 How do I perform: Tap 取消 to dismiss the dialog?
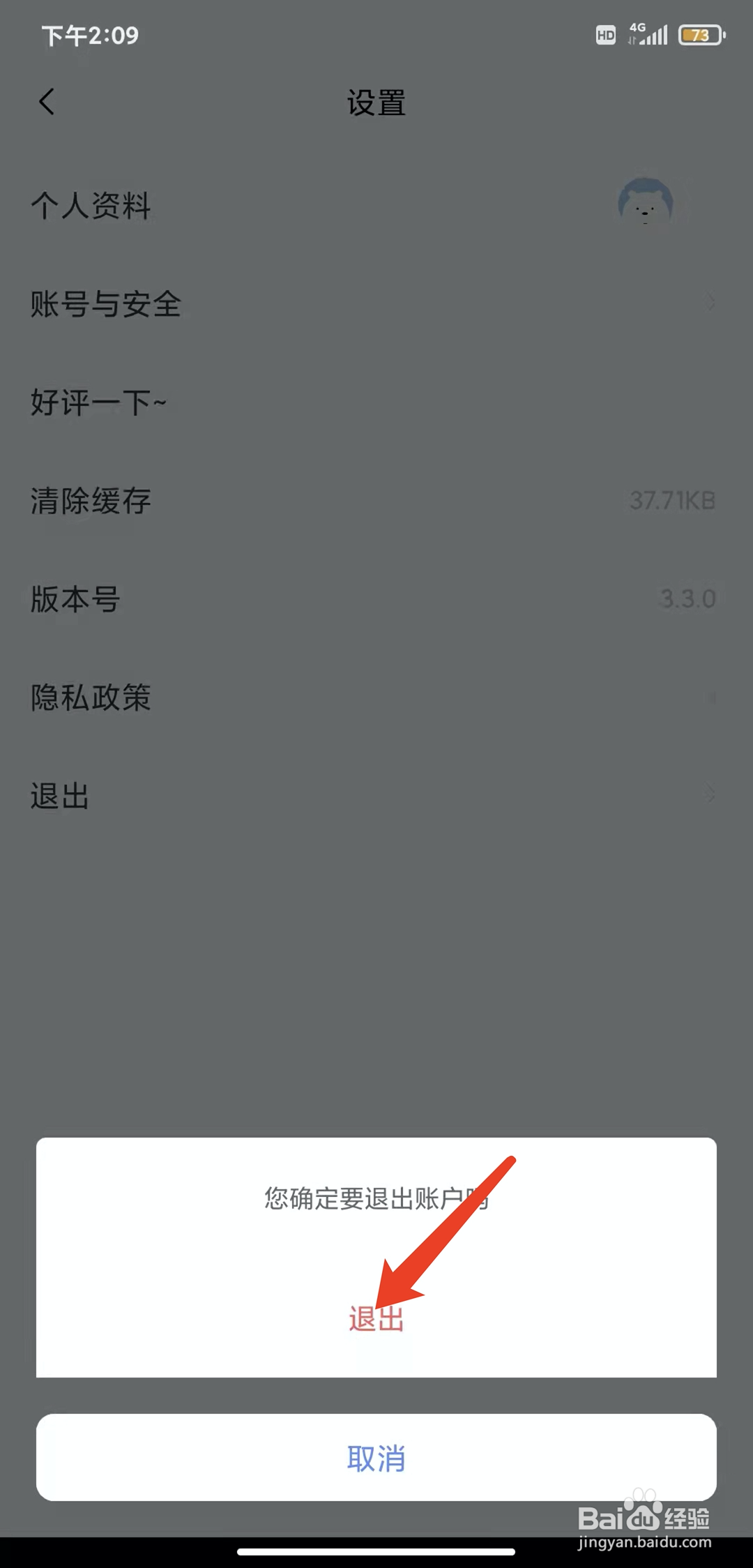pyautogui.click(x=376, y=1458)
